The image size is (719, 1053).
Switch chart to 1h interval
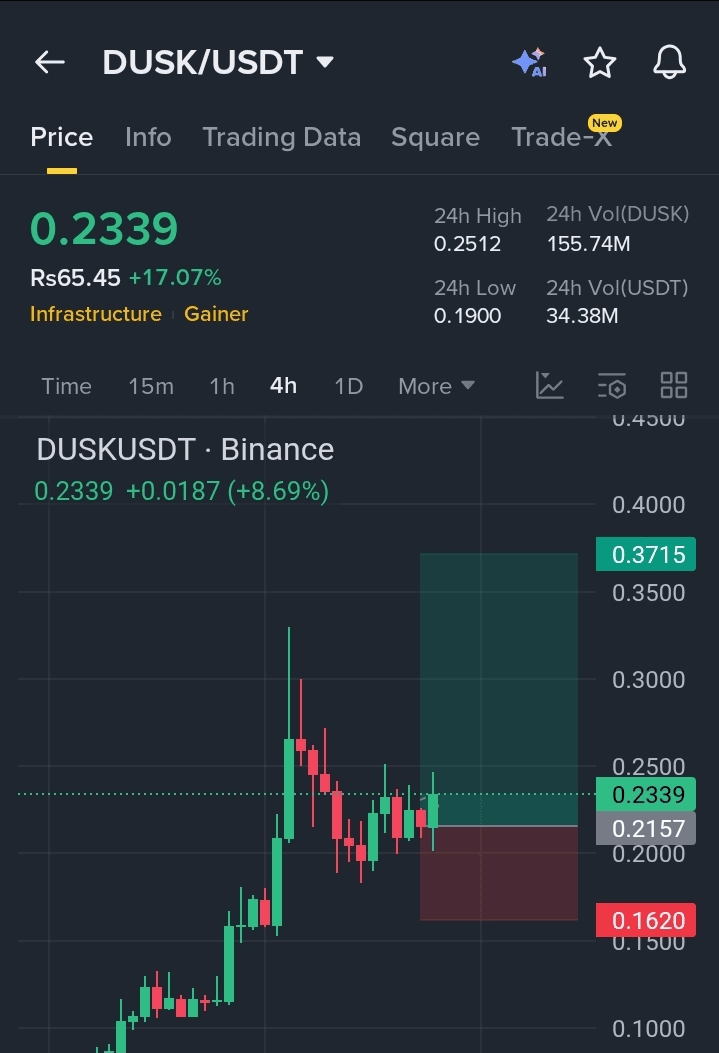[x=222, y=386]
